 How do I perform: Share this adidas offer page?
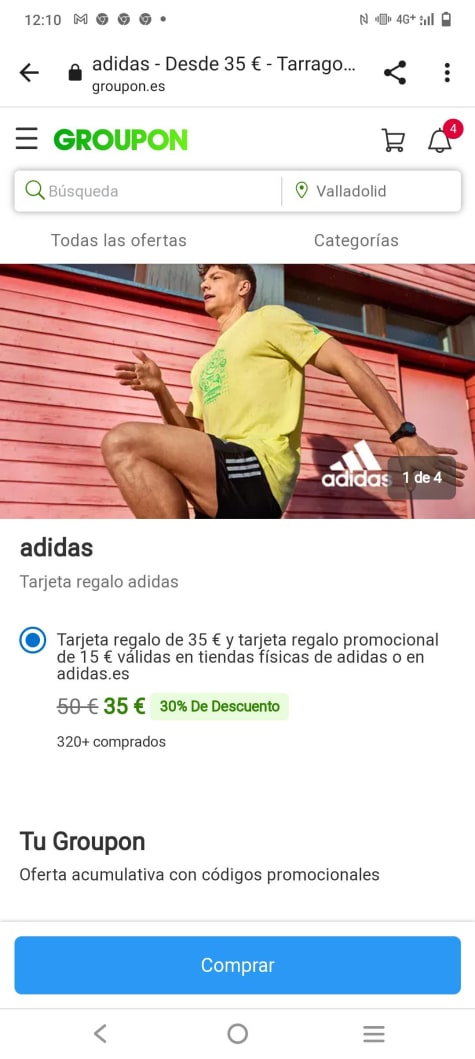pyautogui.click(x=395, y=72)
